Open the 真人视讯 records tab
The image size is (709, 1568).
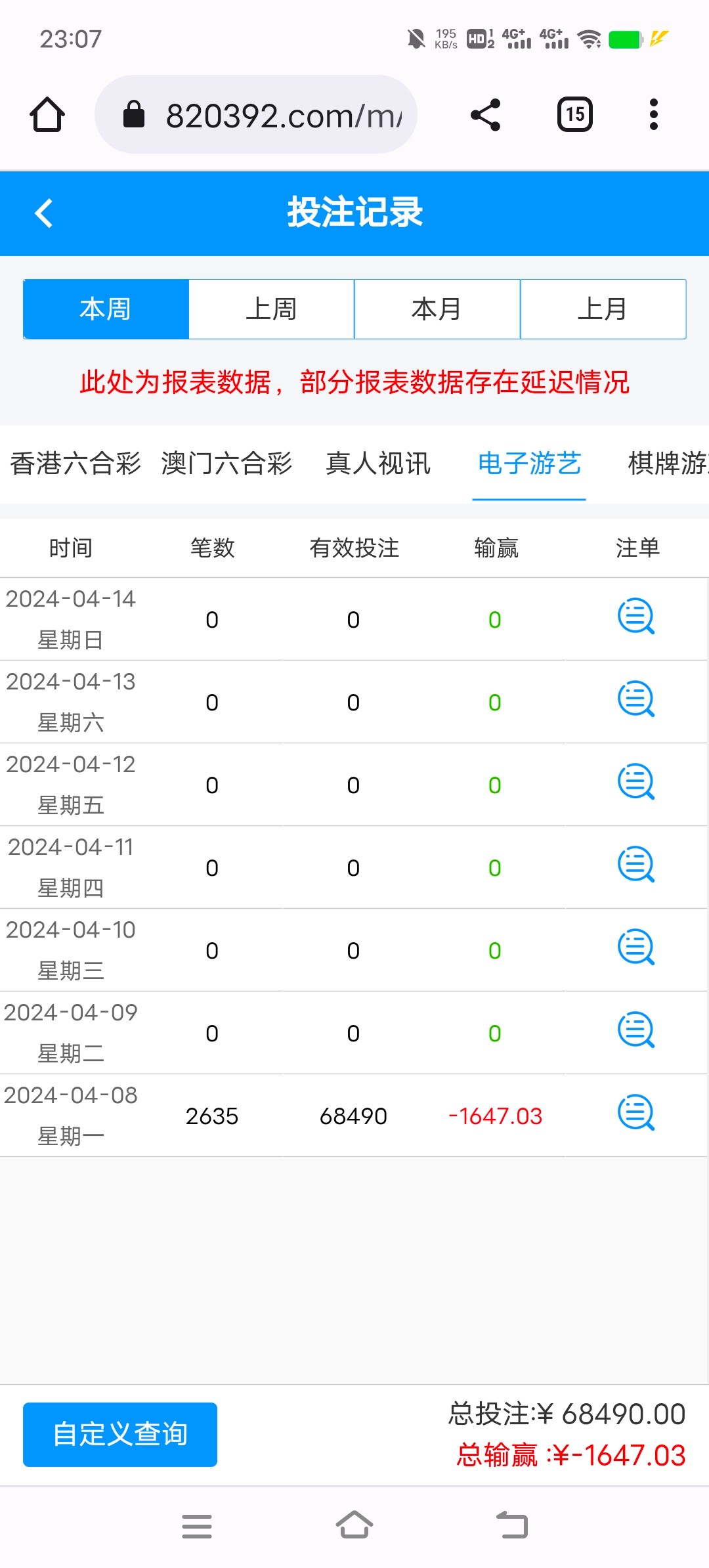(x=378, y=464)
